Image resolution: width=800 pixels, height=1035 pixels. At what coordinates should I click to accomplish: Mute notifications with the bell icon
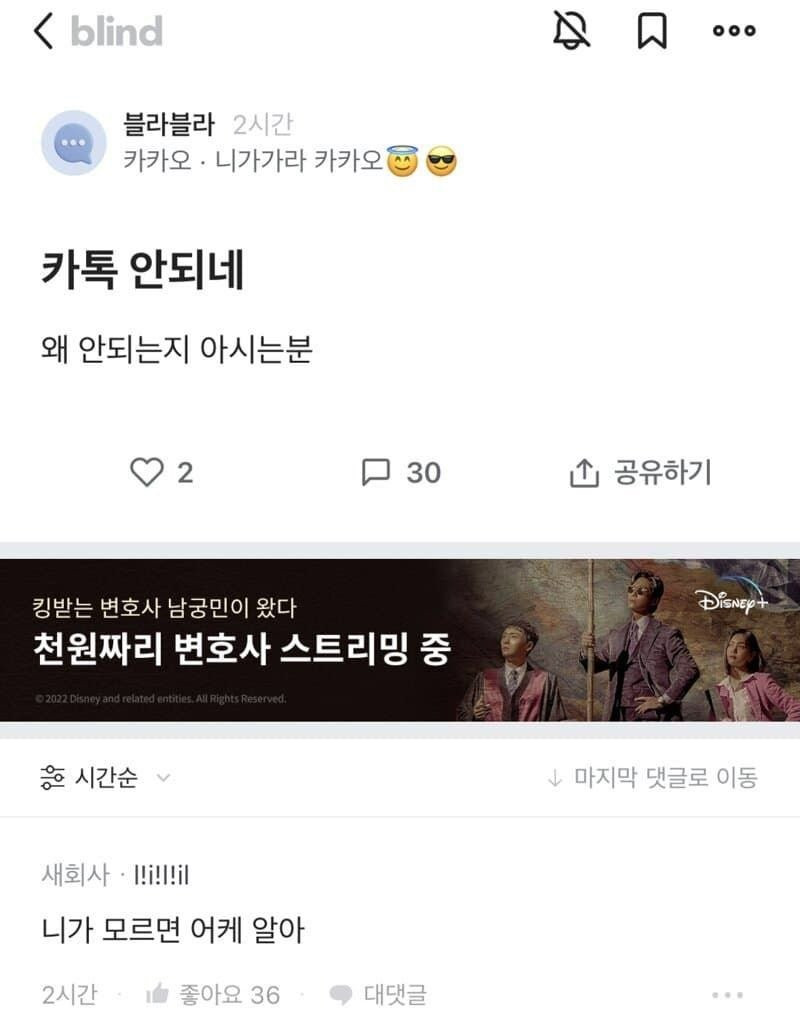pyautogui.click(x=571, y=31)
